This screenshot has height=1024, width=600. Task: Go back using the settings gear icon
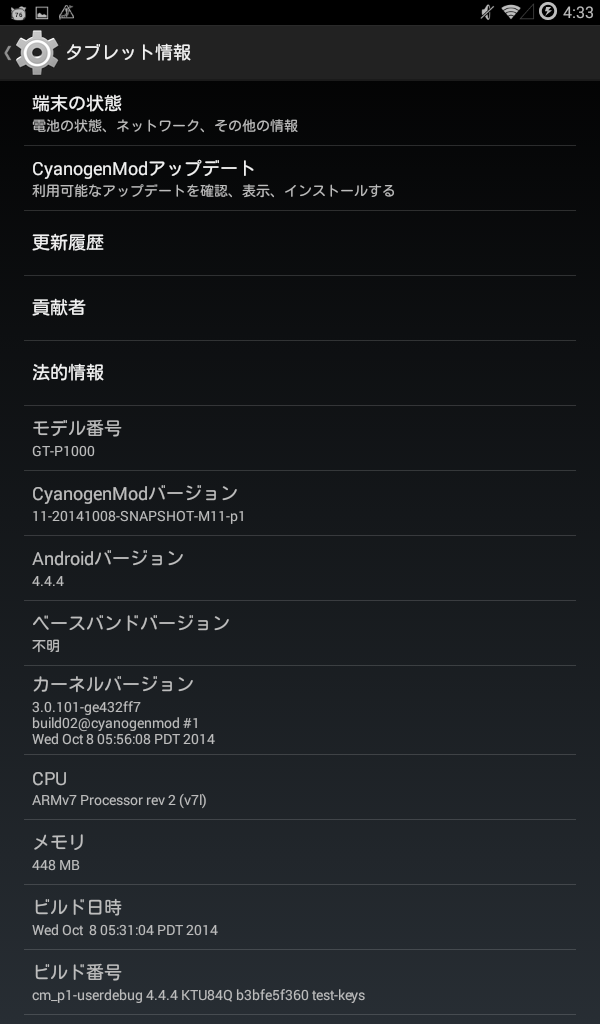click(x=37, y=52)
